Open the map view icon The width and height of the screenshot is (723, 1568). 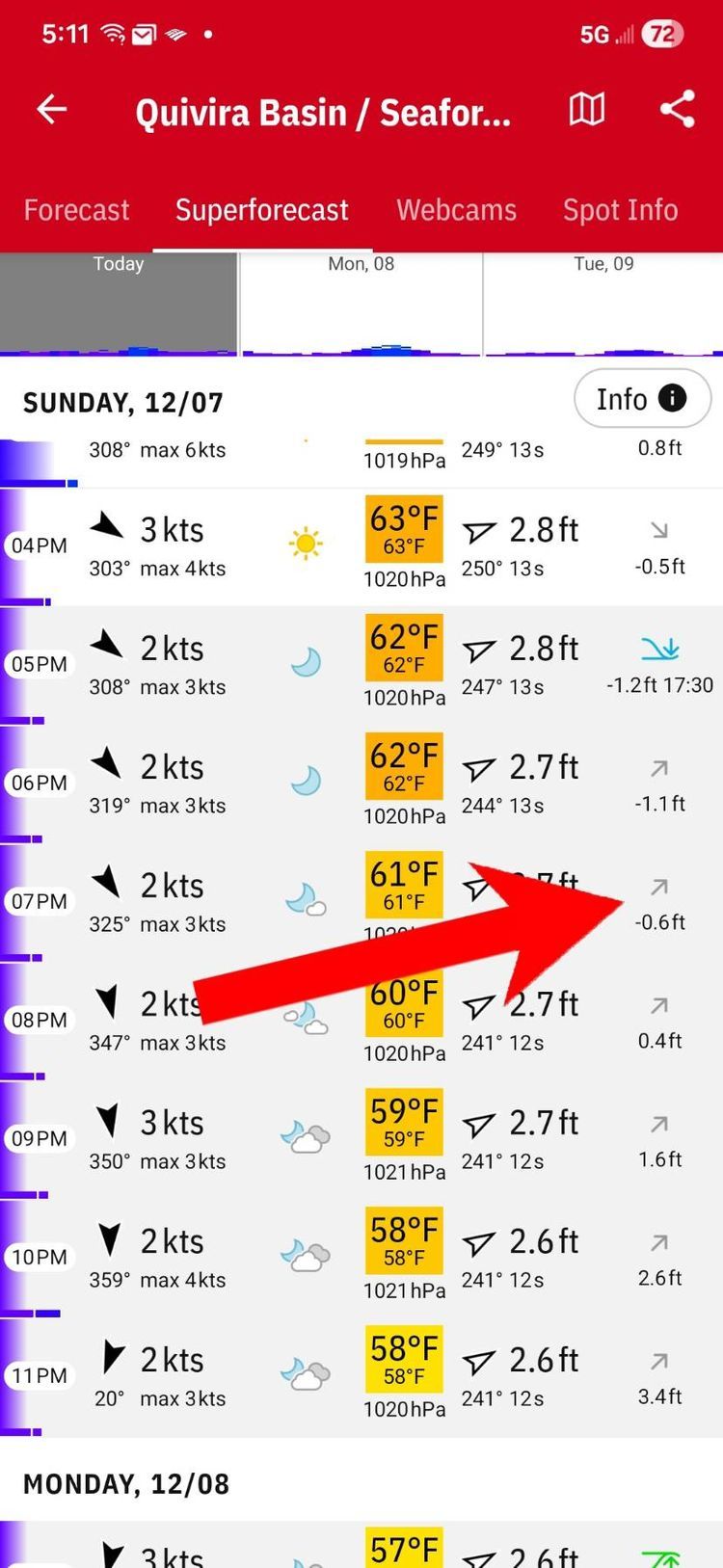pyautogui.click(x=586, y=110)
